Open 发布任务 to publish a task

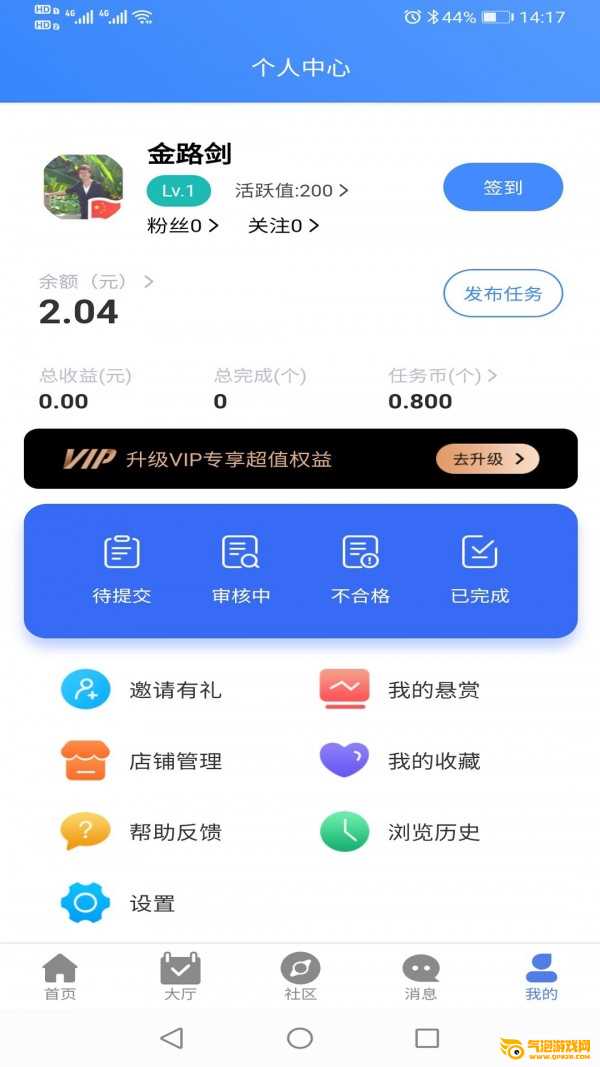[503, 294]
